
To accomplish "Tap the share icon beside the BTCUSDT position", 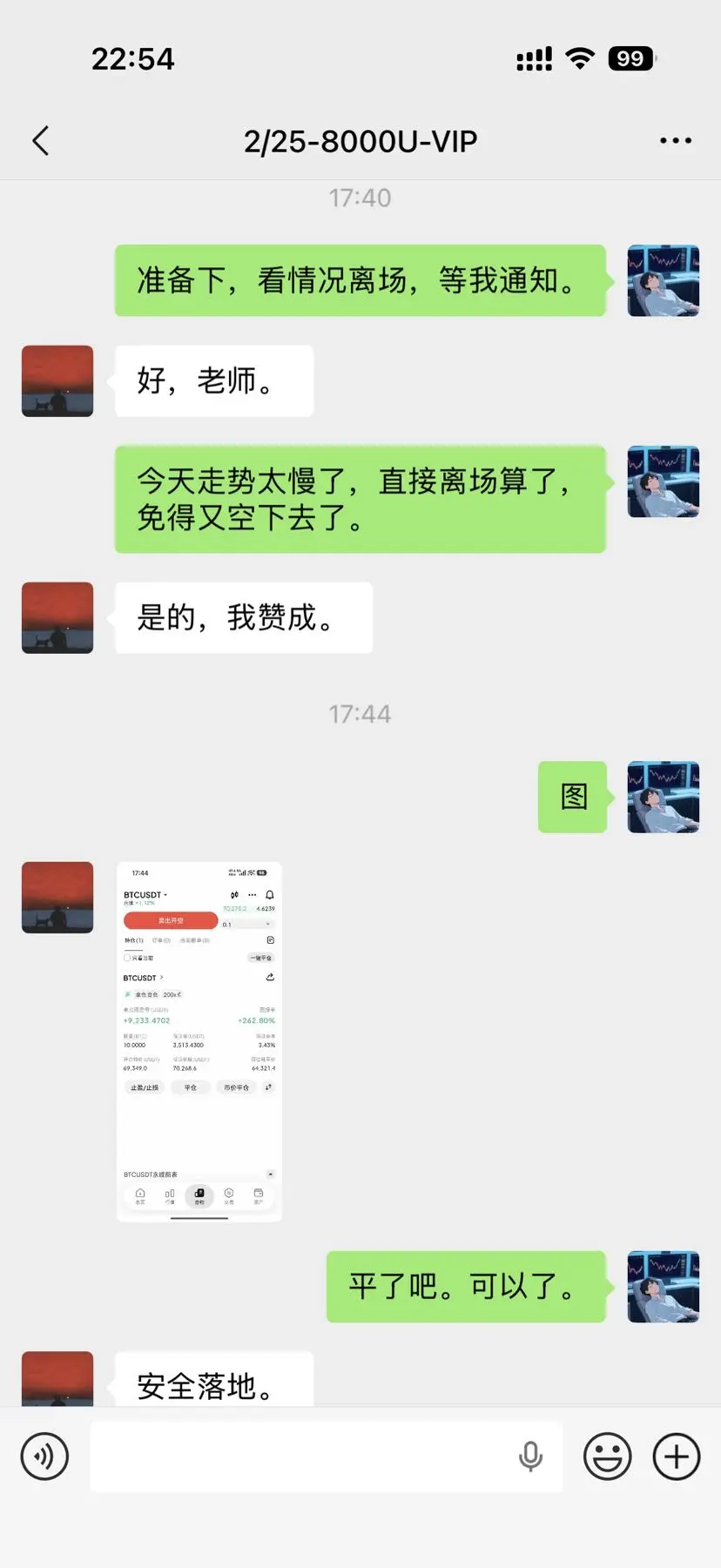I will coord(270,978).
